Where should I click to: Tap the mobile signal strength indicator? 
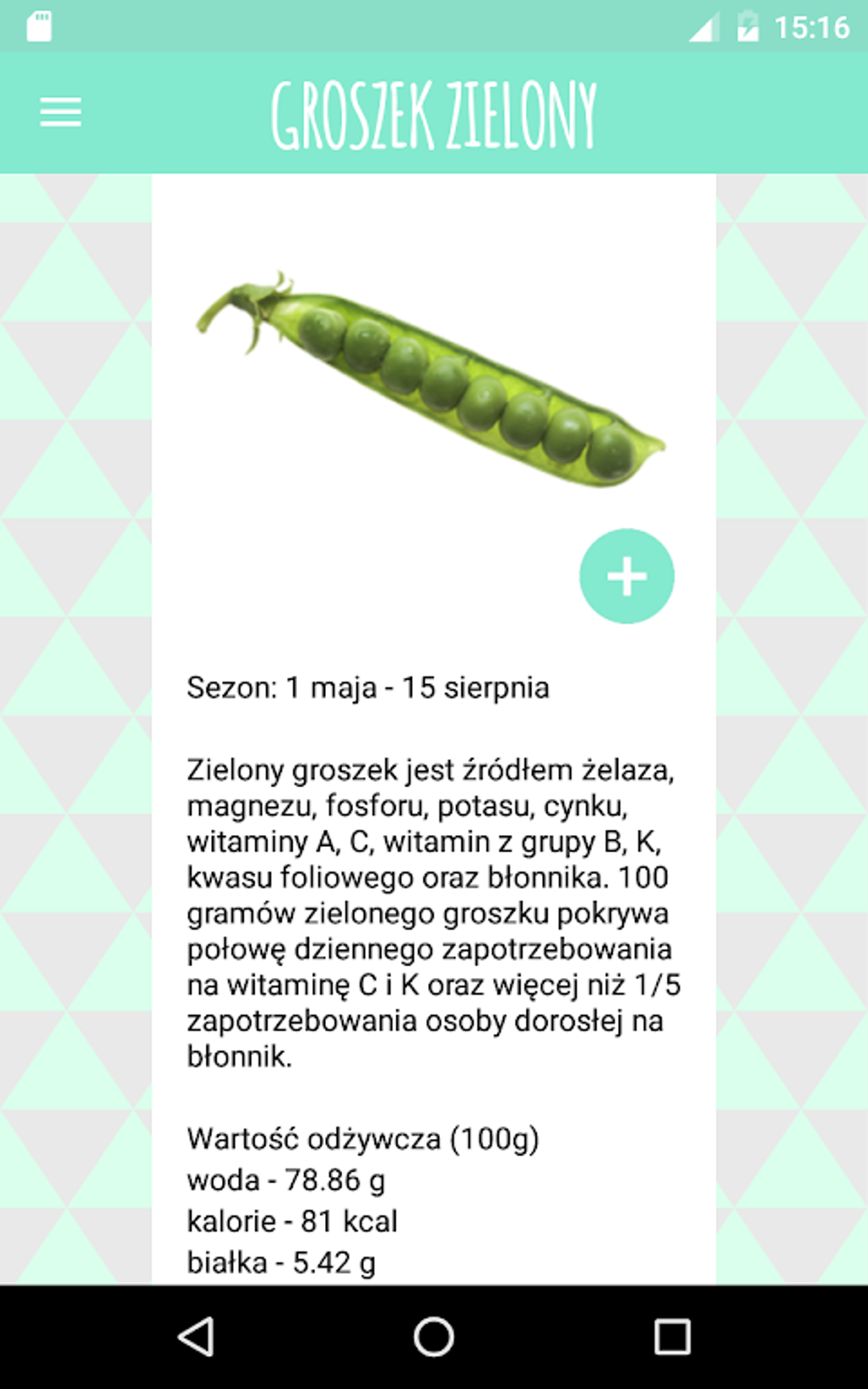click(703, 26)
